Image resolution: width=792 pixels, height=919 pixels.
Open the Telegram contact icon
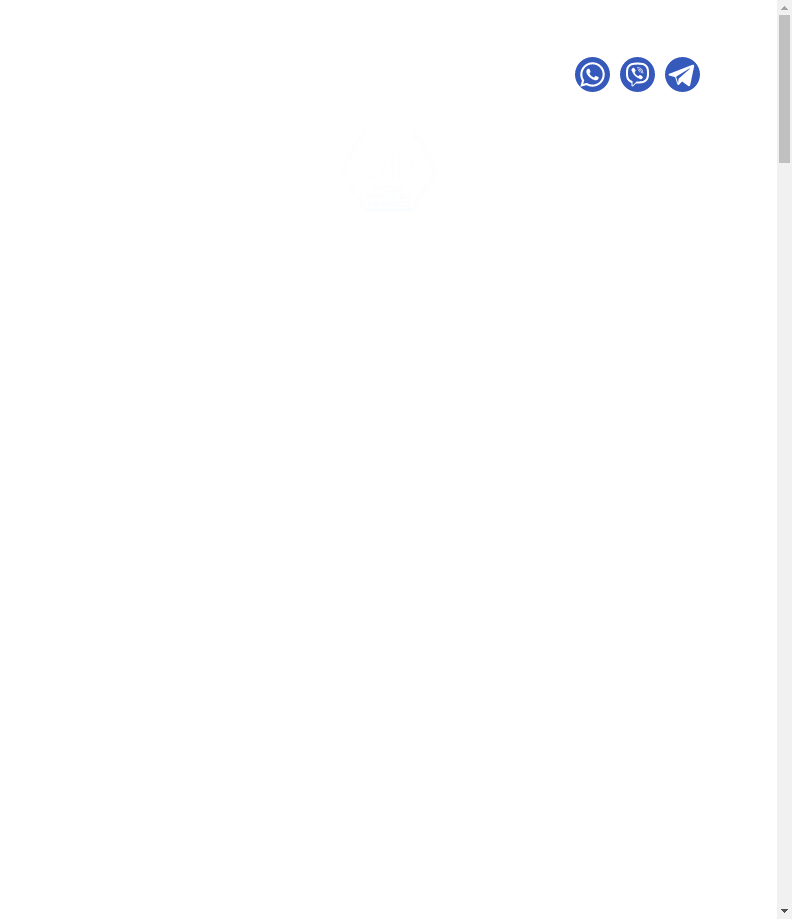coord(682,75)
